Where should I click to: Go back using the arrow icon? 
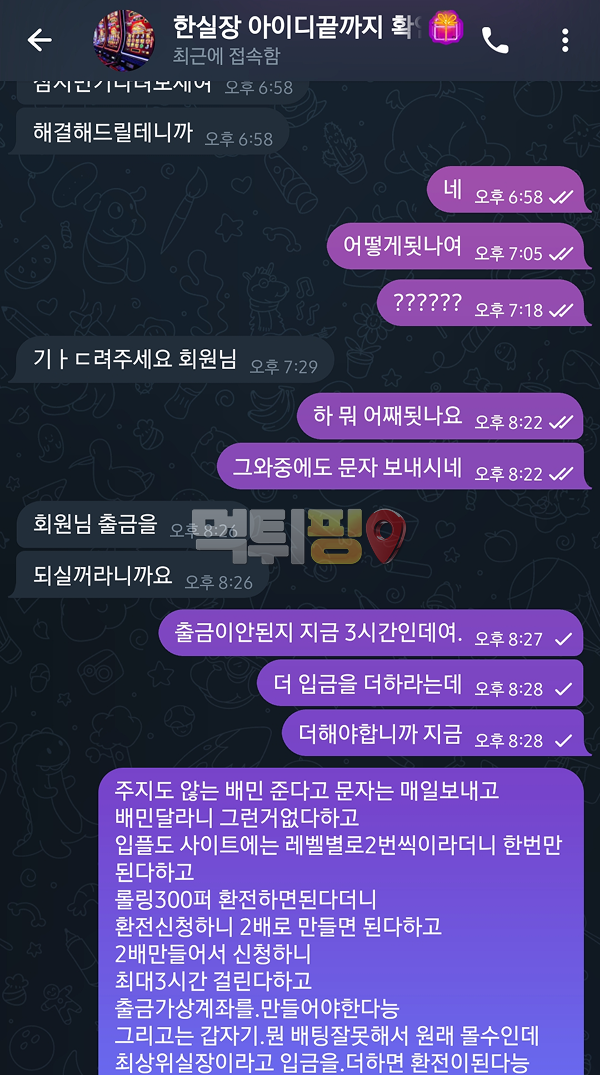coord(39,40)
